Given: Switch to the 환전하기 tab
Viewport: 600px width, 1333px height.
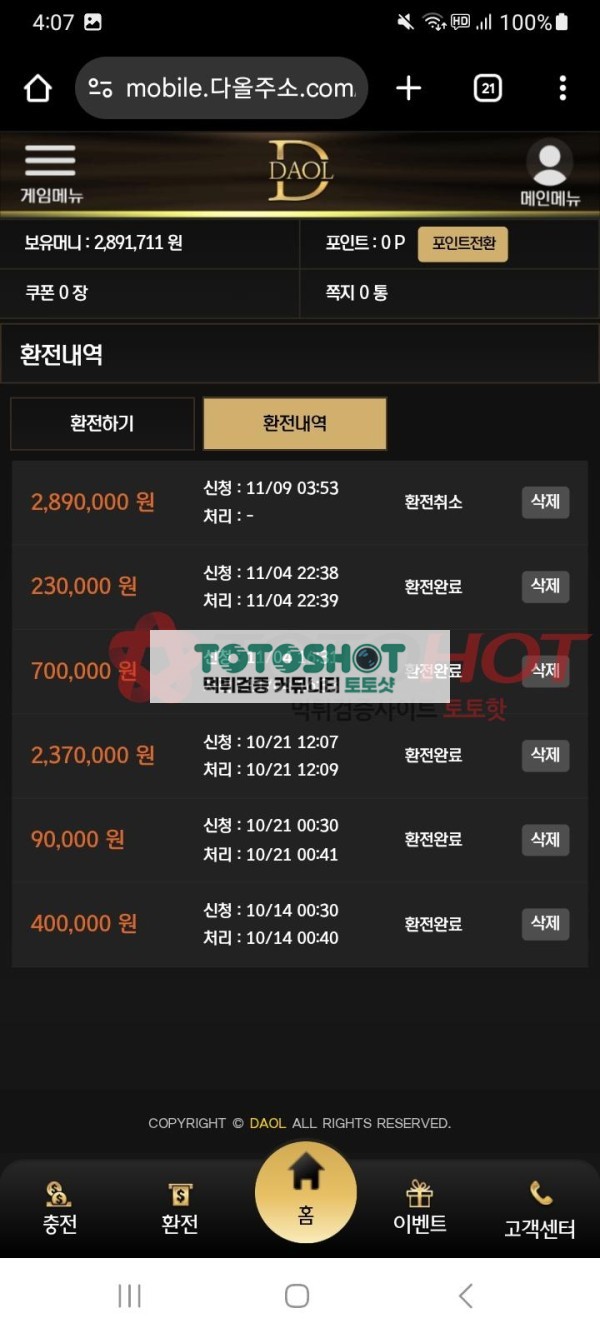Looking at the screenshot, I should [102, 424].
